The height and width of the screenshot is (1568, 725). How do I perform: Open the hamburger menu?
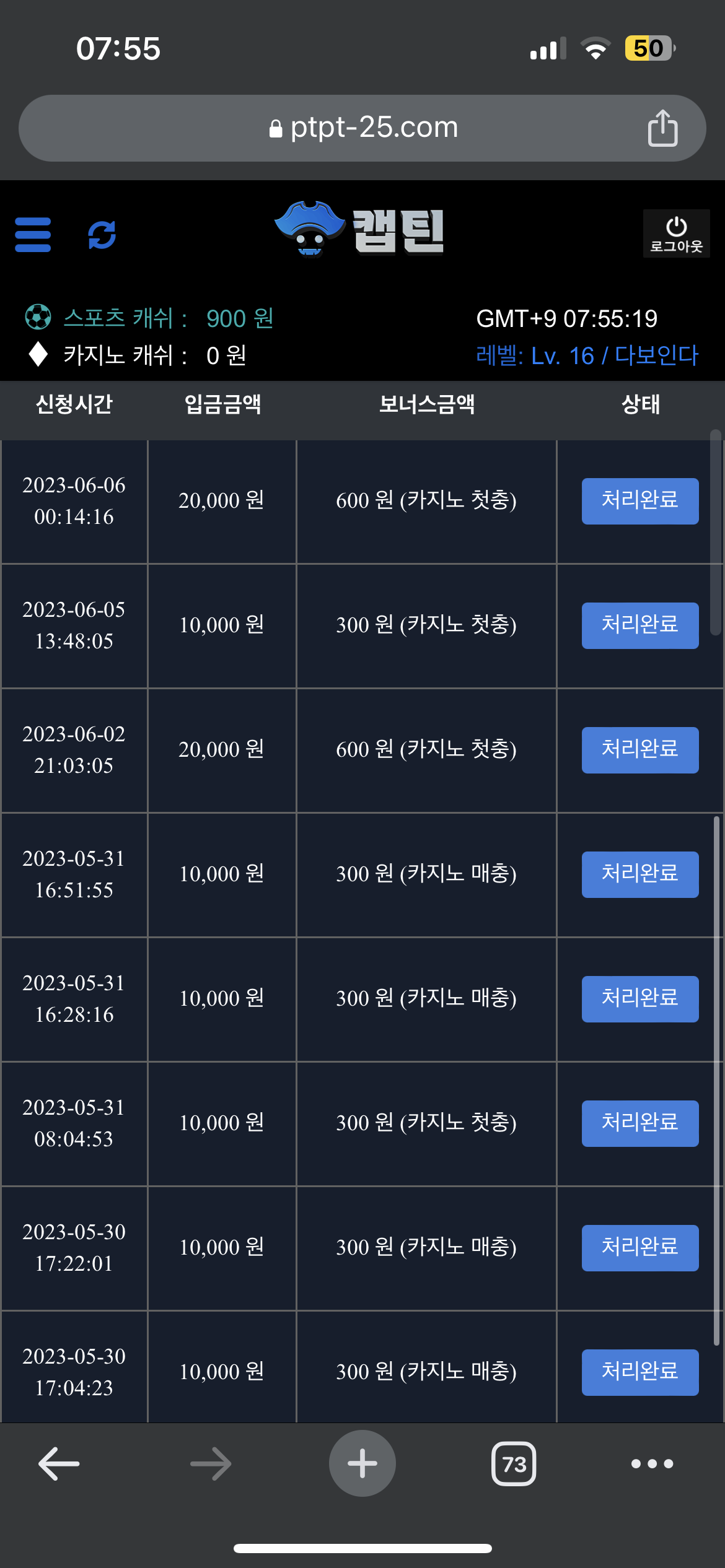pos(33,235)
